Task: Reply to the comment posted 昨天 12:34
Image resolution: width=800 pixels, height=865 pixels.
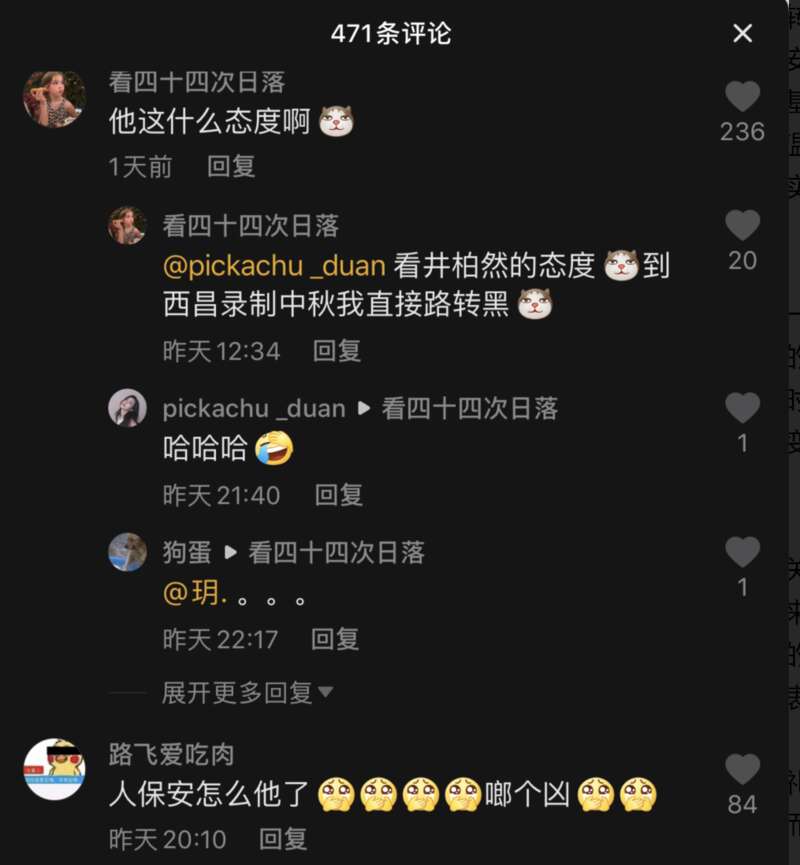Action: [x=337, y=350]
